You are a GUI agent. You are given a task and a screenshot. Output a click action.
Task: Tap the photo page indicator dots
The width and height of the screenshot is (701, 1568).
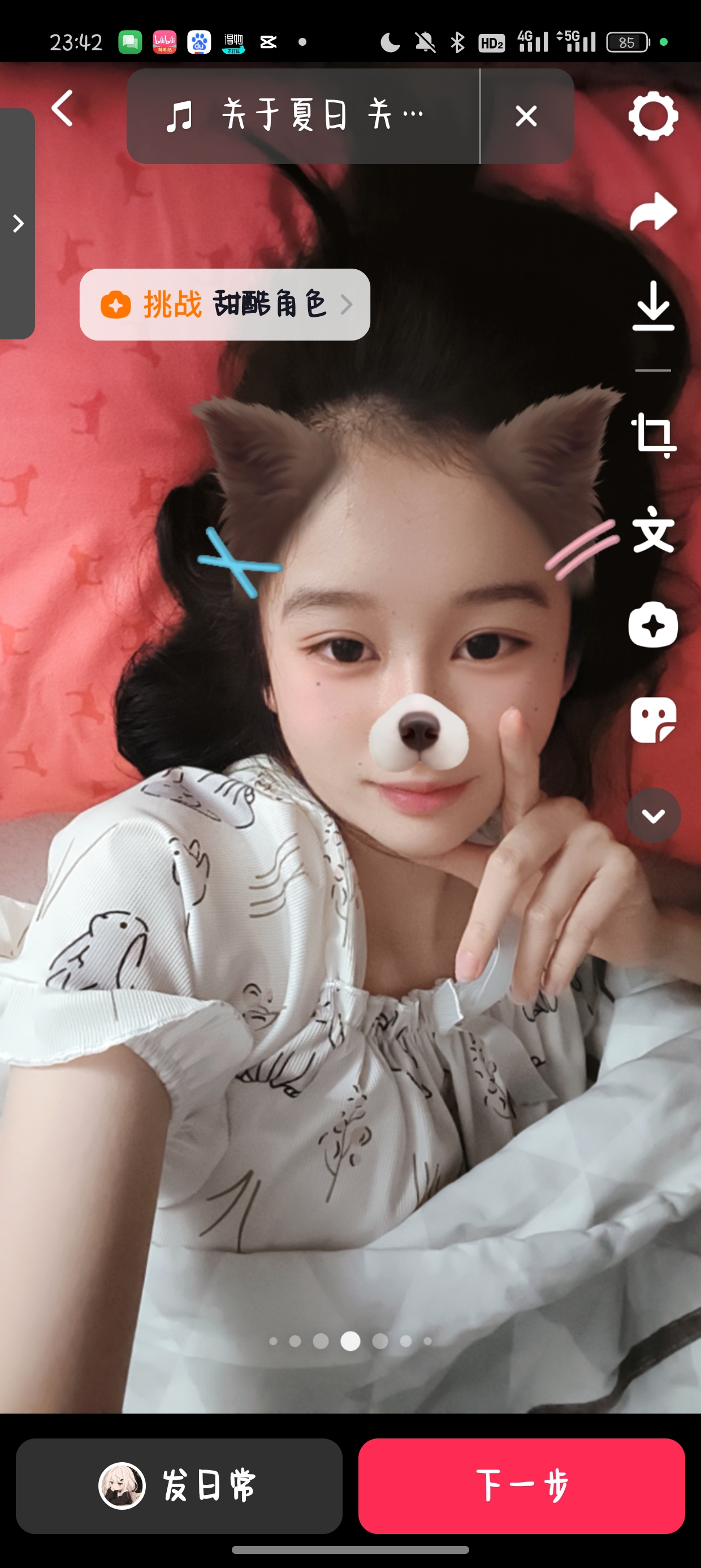(x=350, y=1341)
